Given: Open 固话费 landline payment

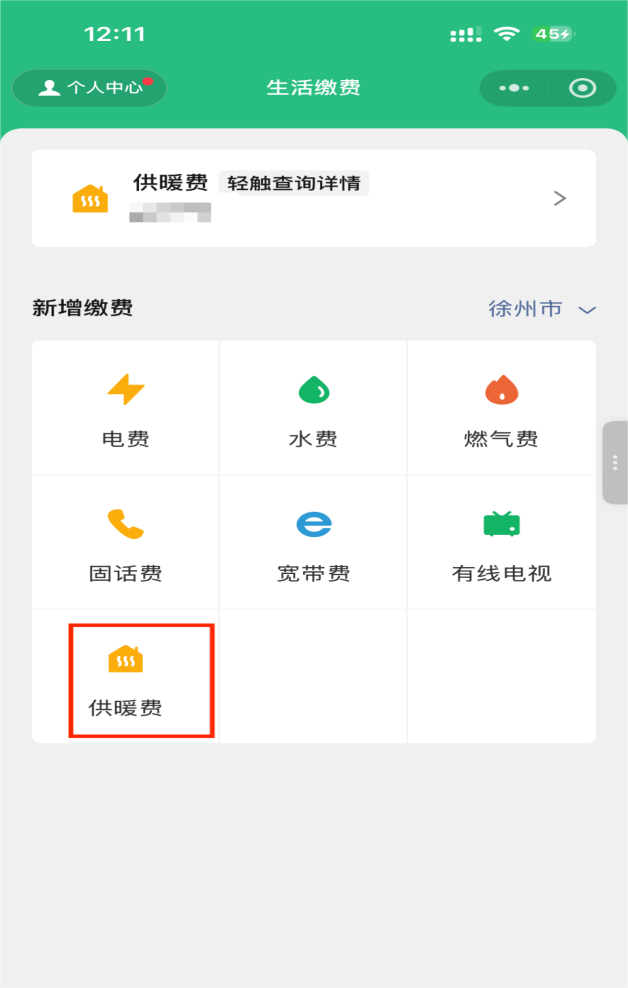Looking at the screenshot, I should [126, 543].
